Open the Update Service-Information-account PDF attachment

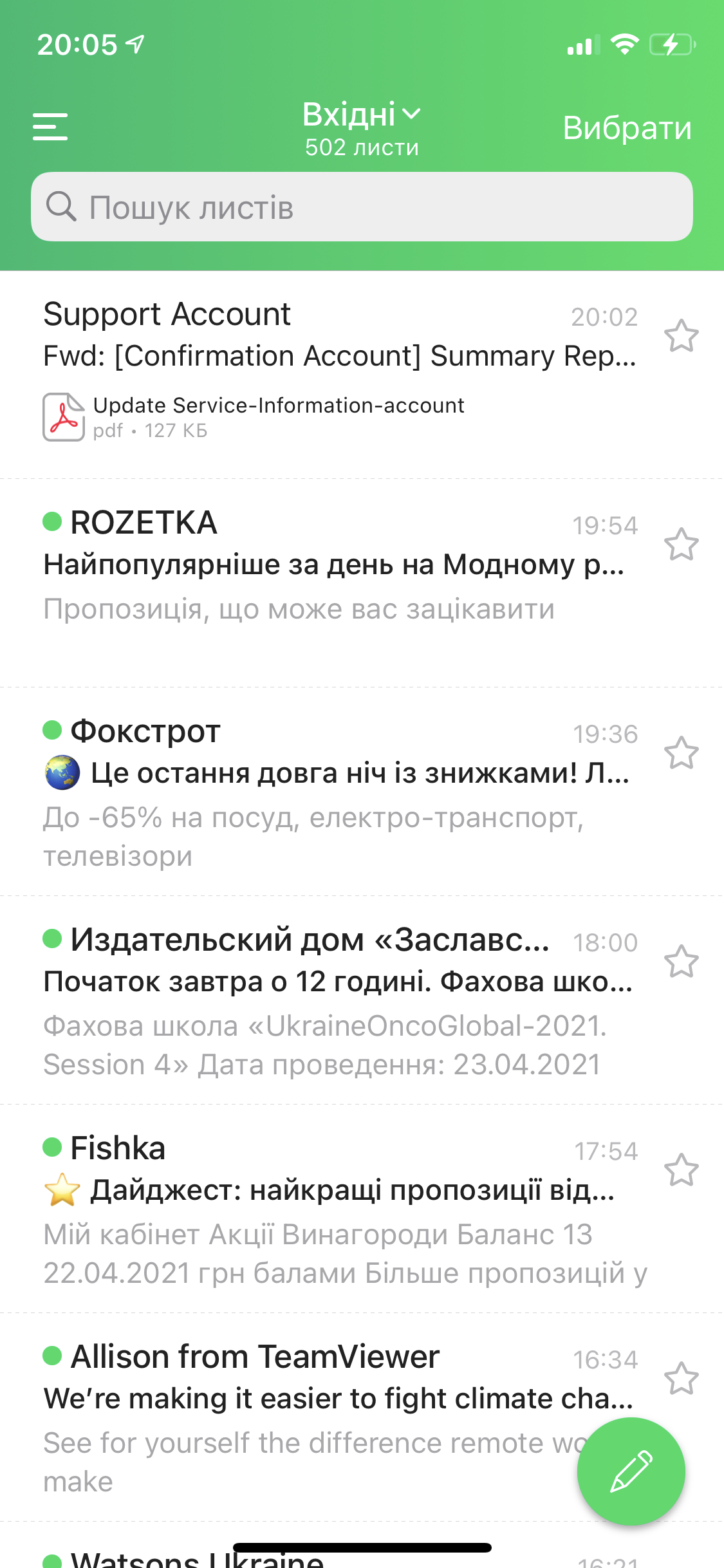click(254, 417)
